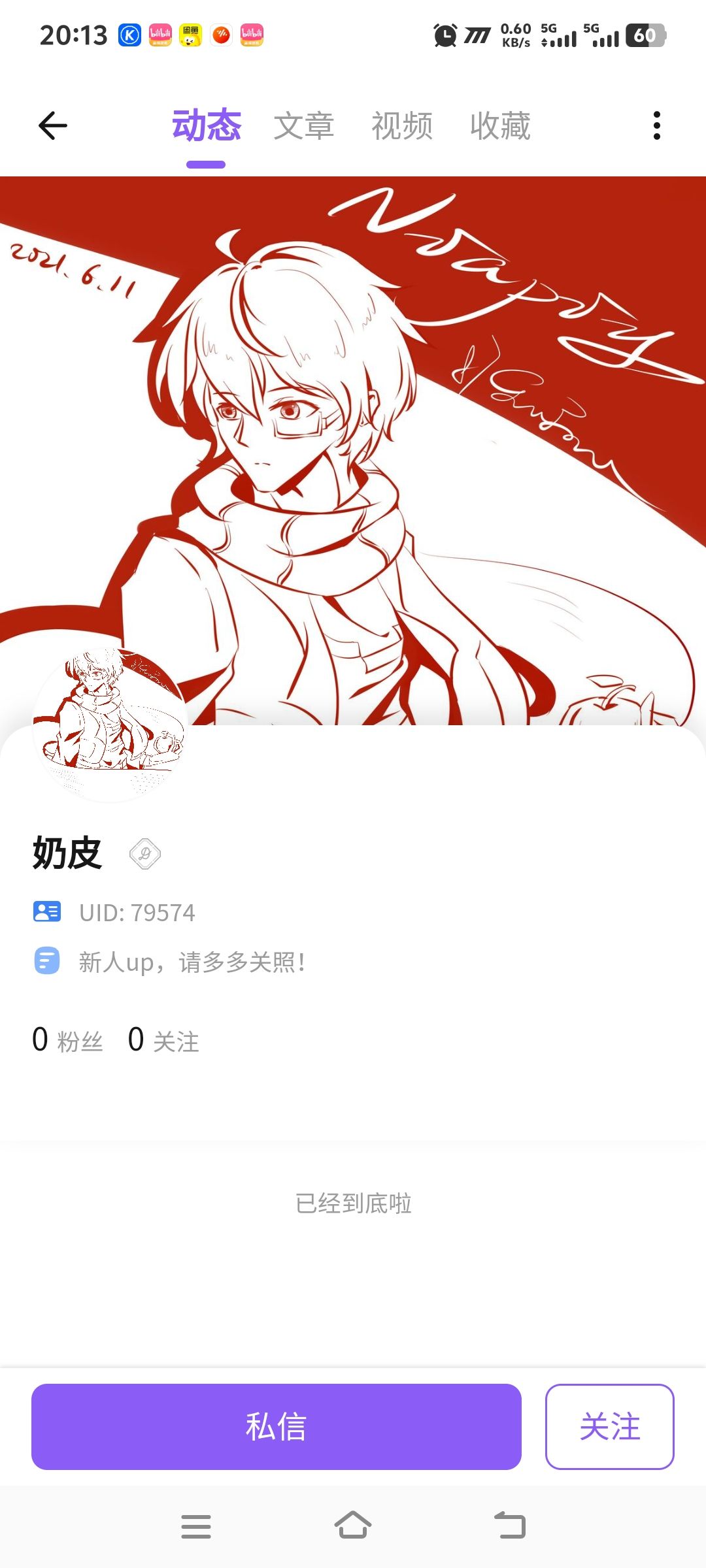
Task: Go to the system home screen
Action: pyautogui.click(x=353, y=1527)
